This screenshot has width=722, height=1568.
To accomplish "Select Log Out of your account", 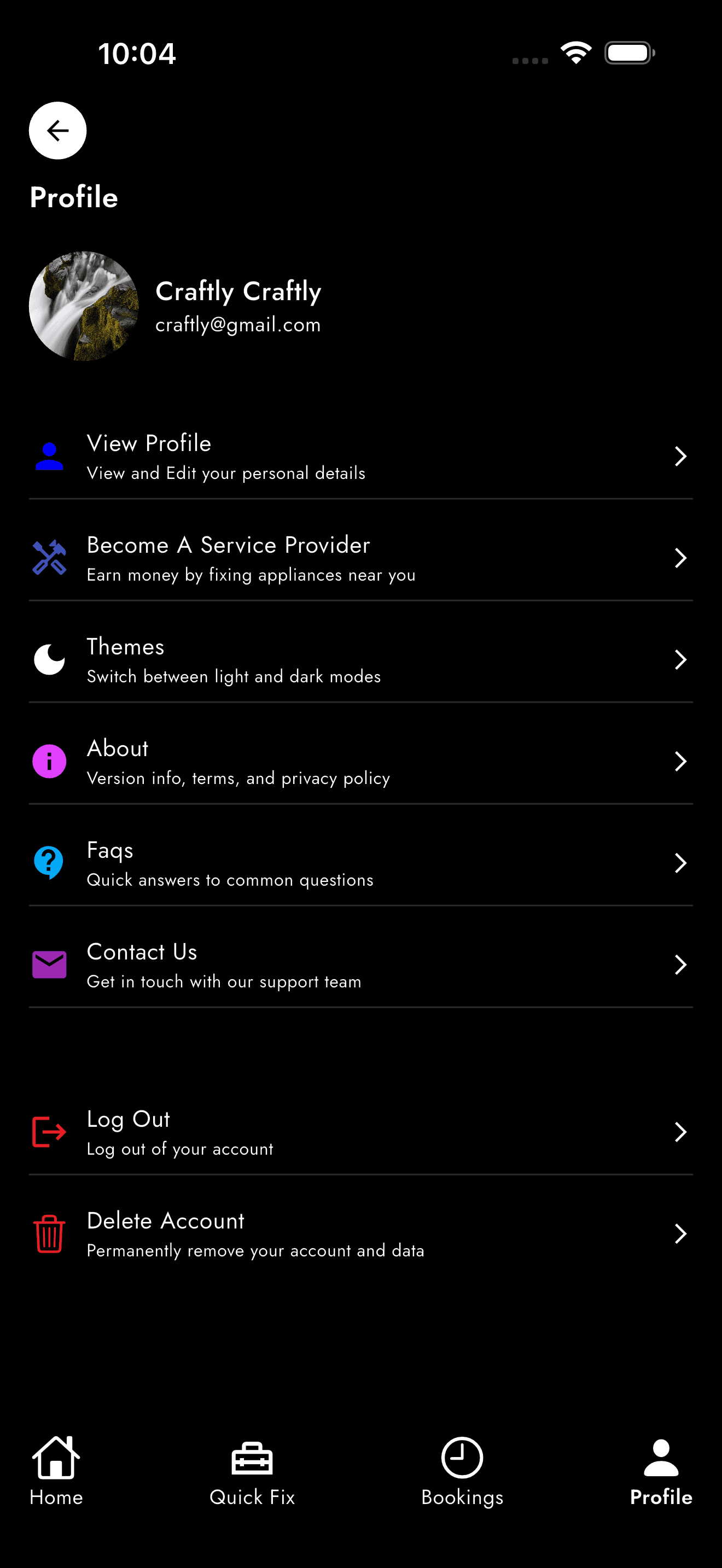I will point(361,1132).
